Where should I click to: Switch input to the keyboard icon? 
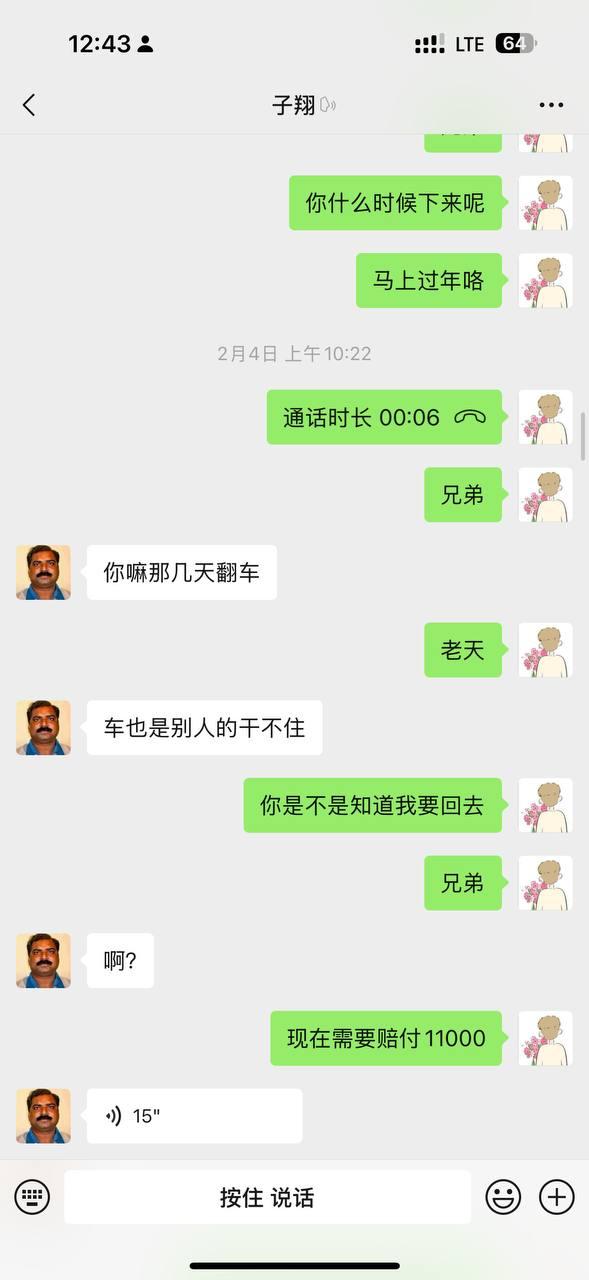32,1197
